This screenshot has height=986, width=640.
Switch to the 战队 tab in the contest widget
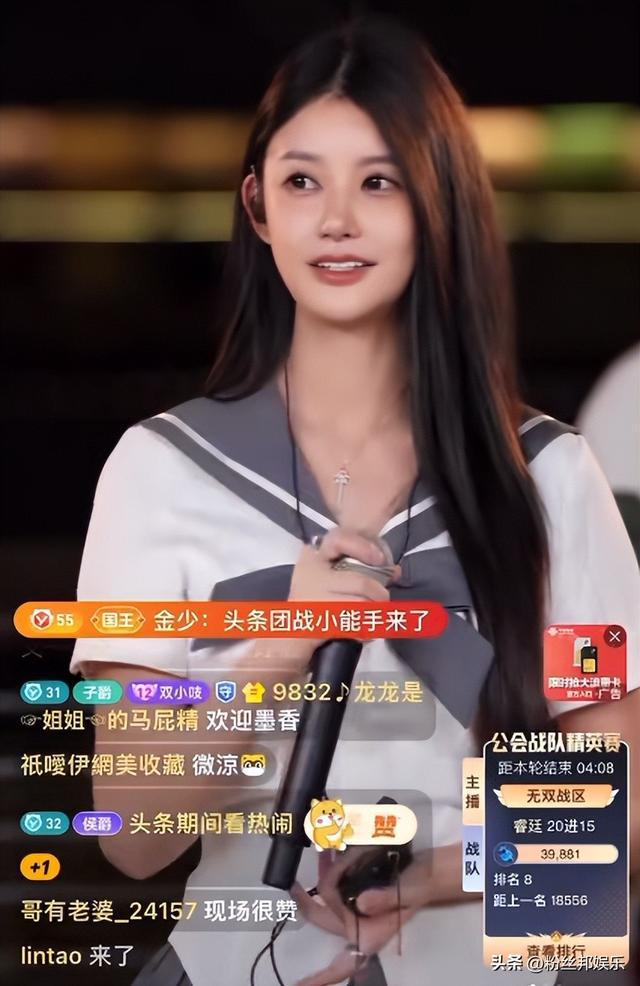(472, 858)
